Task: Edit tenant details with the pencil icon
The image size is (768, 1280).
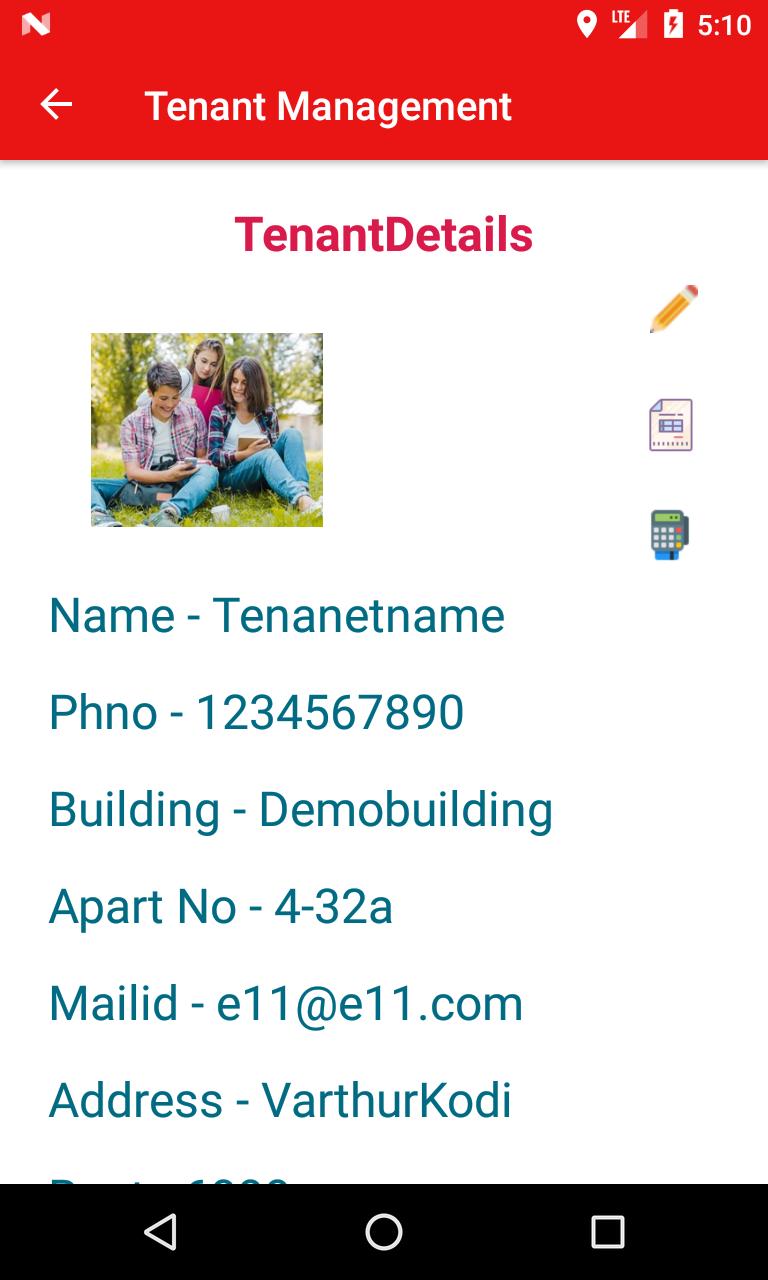Action: (x=673, y=309)
